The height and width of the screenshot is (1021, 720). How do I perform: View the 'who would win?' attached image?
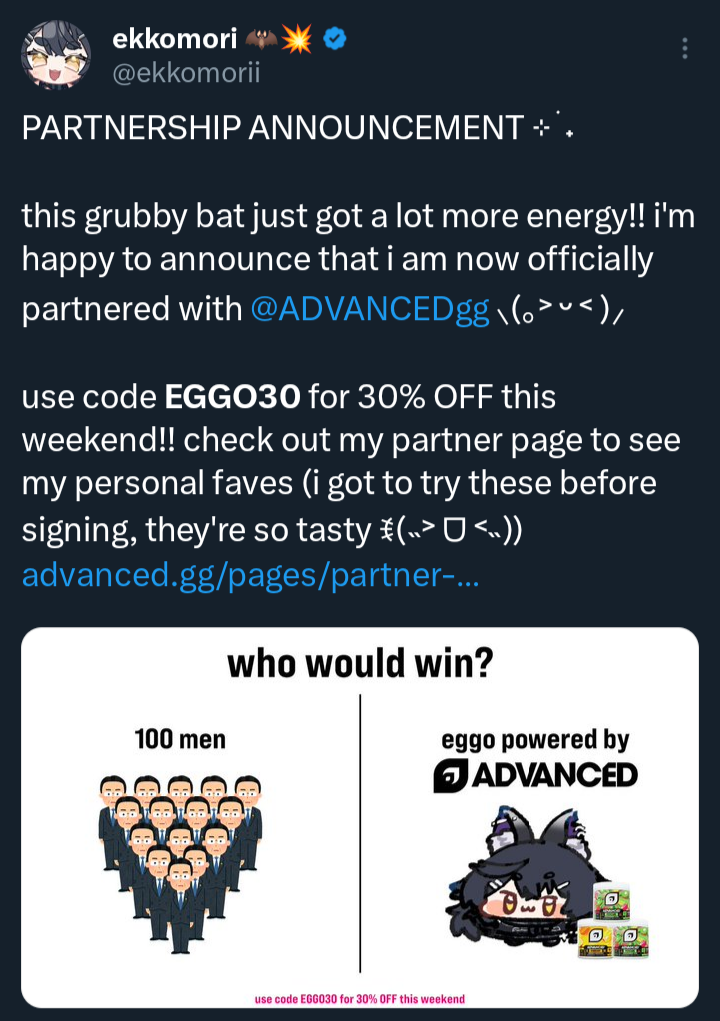pyautogui.click(x=360, y=817)
